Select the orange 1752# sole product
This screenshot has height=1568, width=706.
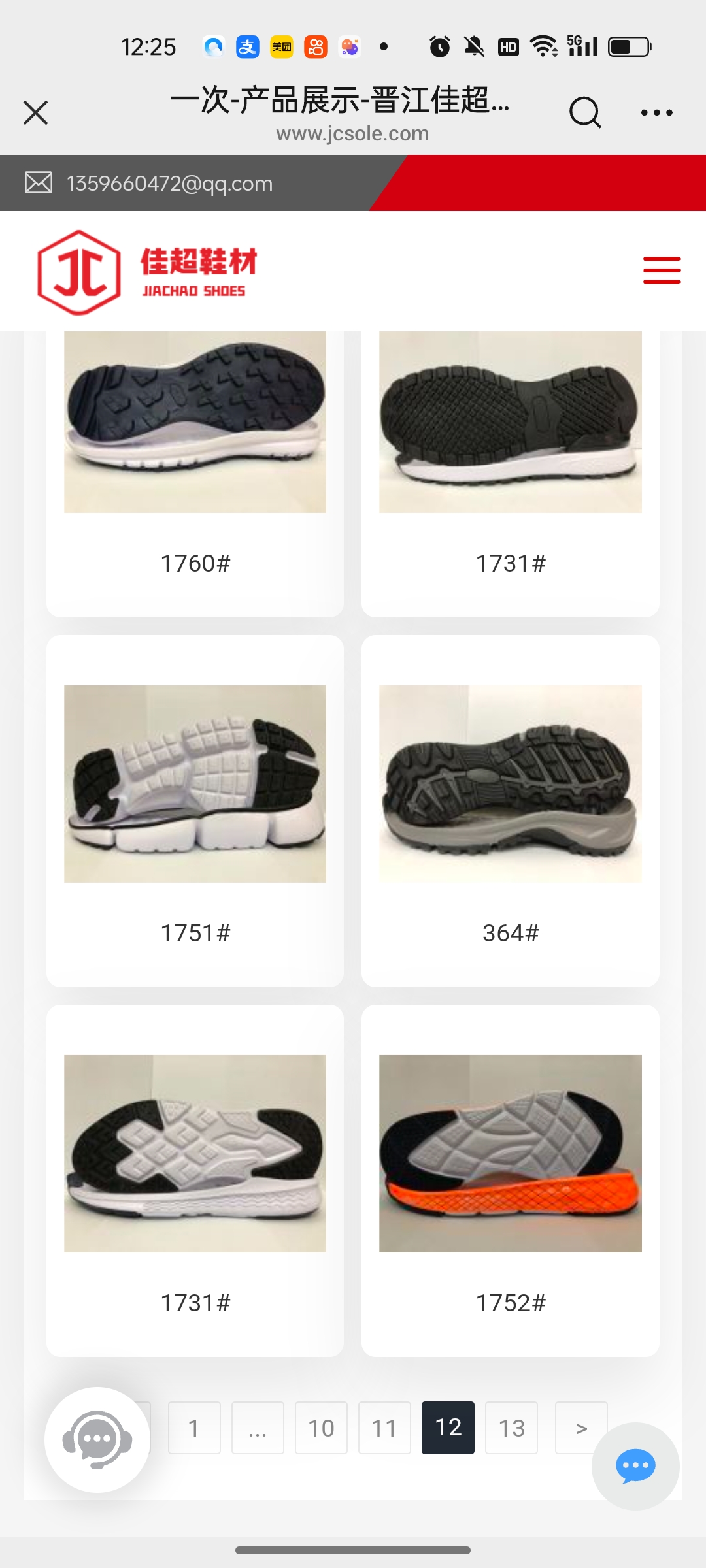coord(510,1180)
